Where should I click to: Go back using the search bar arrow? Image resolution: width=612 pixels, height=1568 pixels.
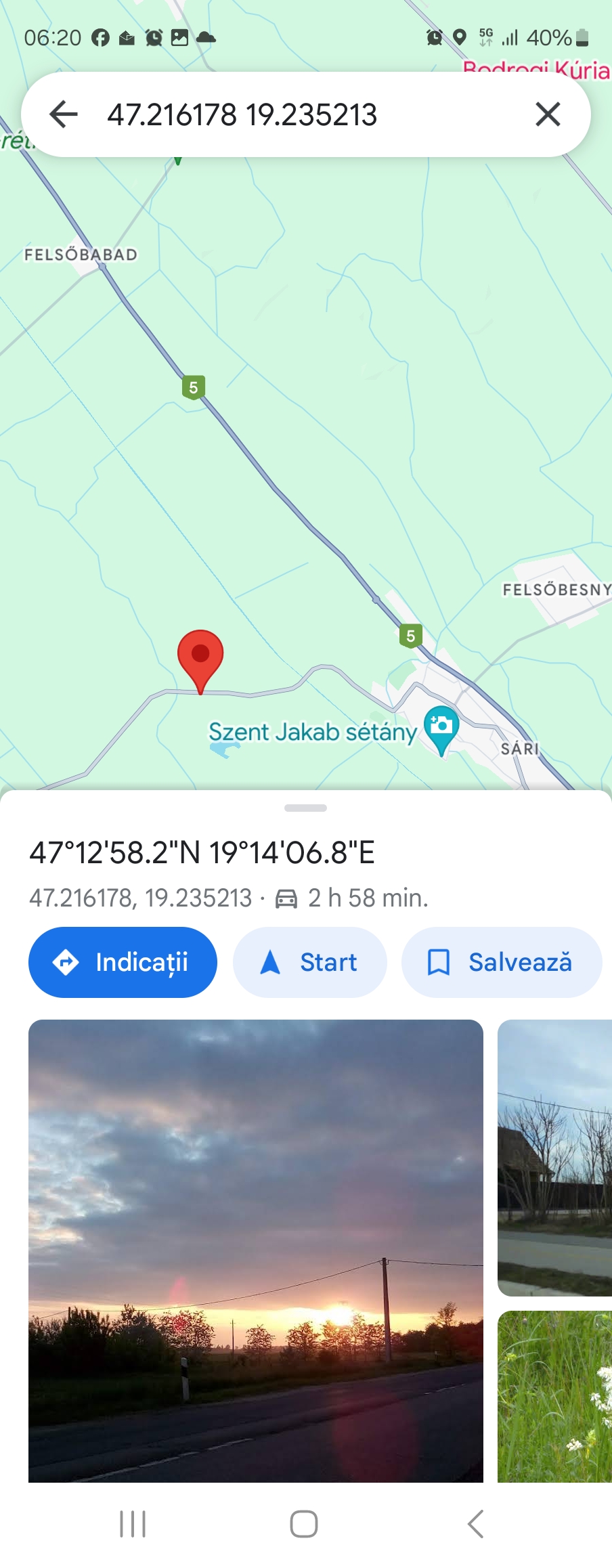click(x=64, y=114)
